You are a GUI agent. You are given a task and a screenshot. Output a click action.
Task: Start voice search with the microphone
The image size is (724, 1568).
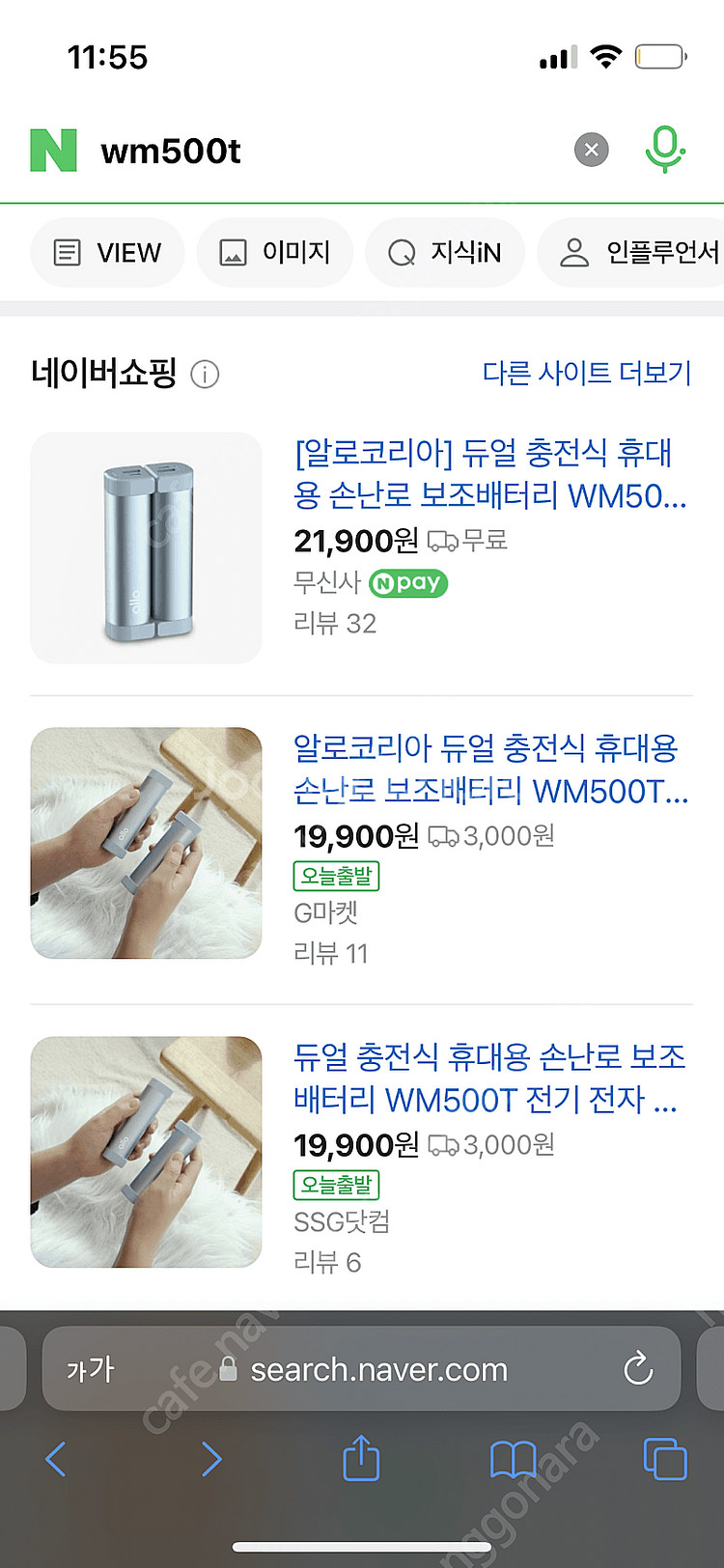[664, 150]
